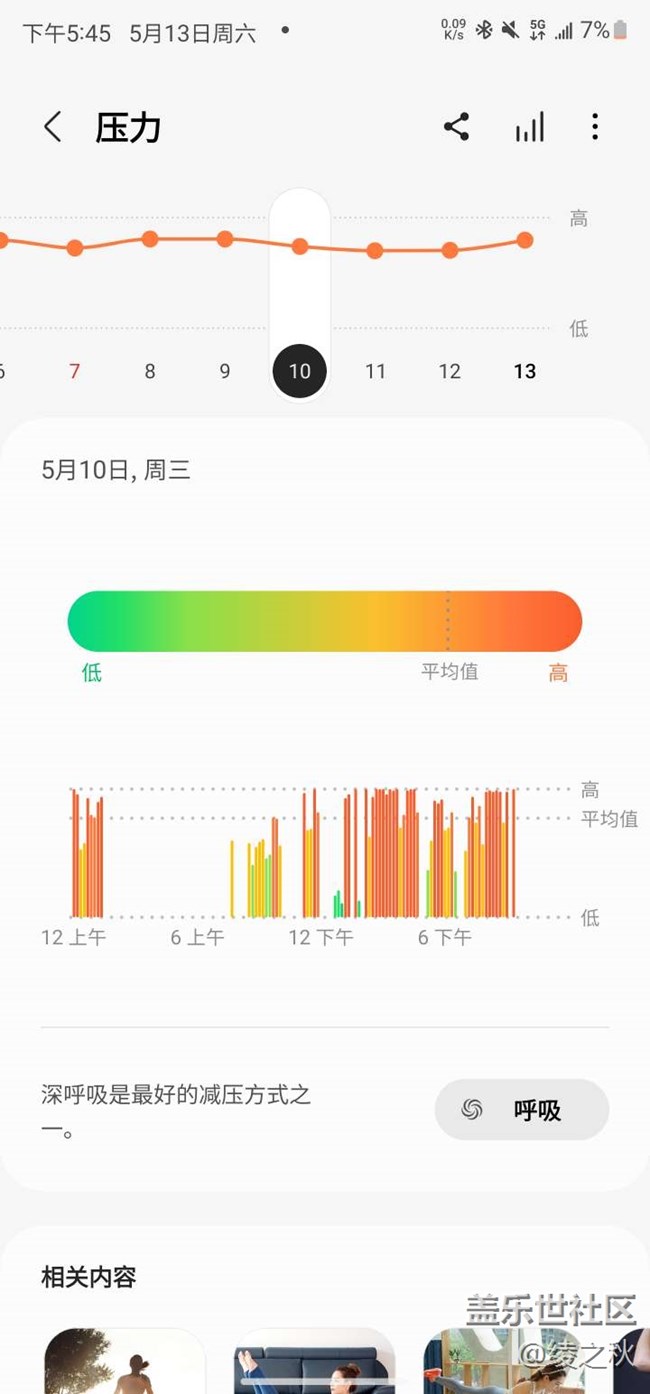Viewport: 650px width, 1394px height.
Task: Go back from the 压力 page
Action: coord(53,127)
